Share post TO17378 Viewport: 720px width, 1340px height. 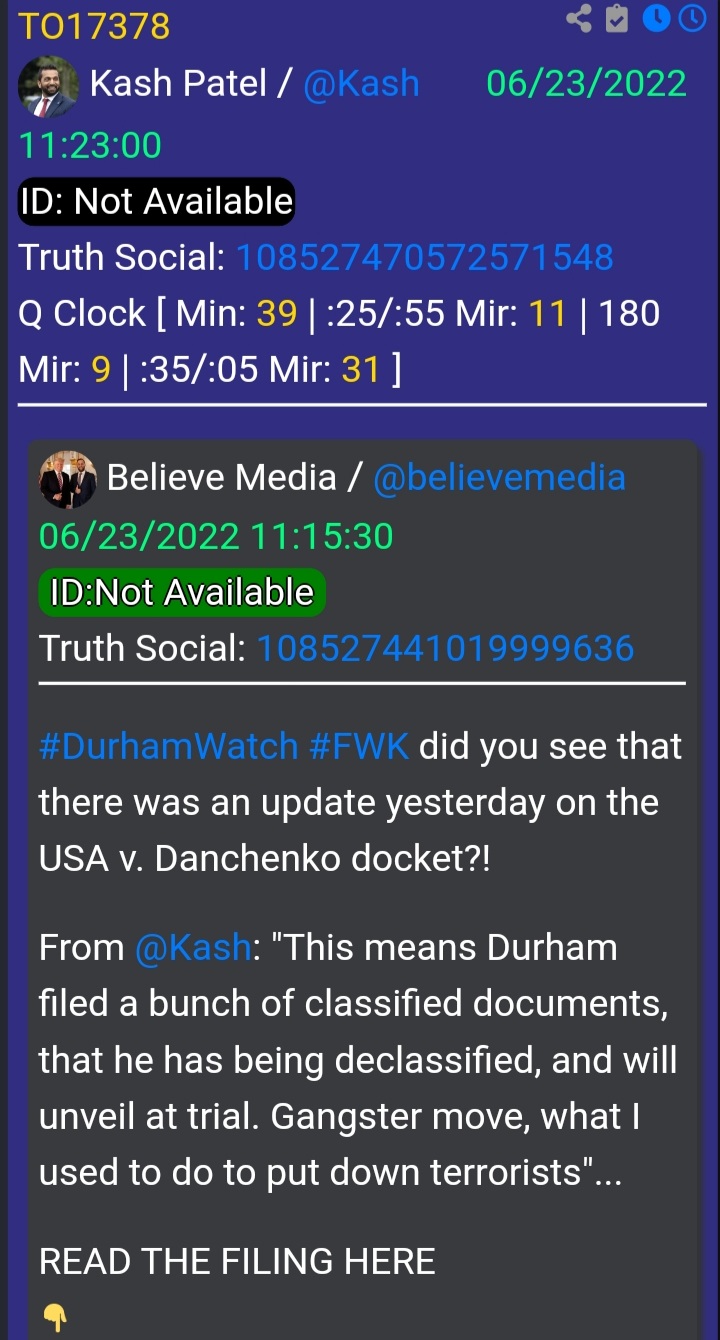point(579,18)
